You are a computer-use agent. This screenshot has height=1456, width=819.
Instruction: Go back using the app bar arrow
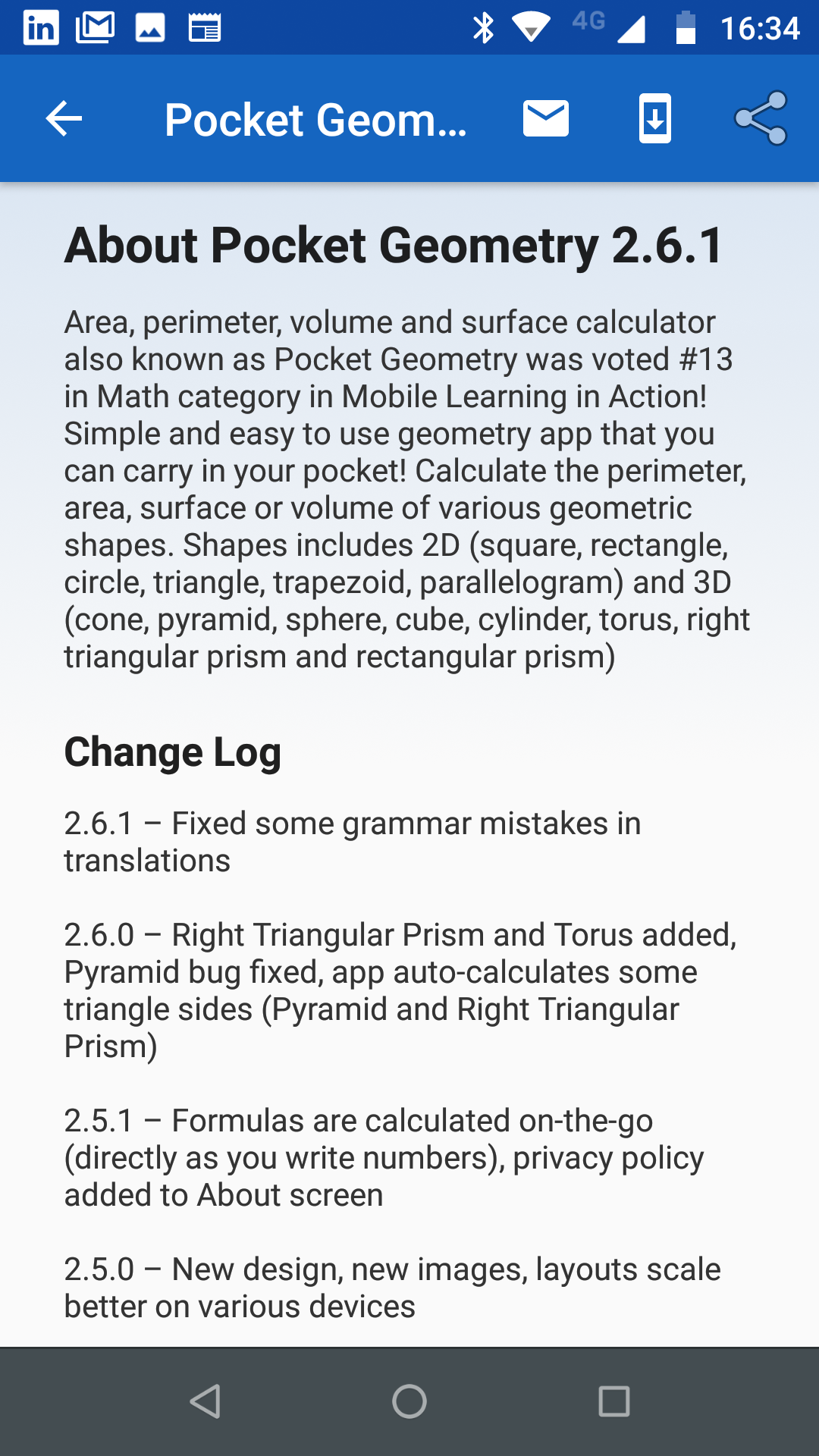click(x=64, y=119)
